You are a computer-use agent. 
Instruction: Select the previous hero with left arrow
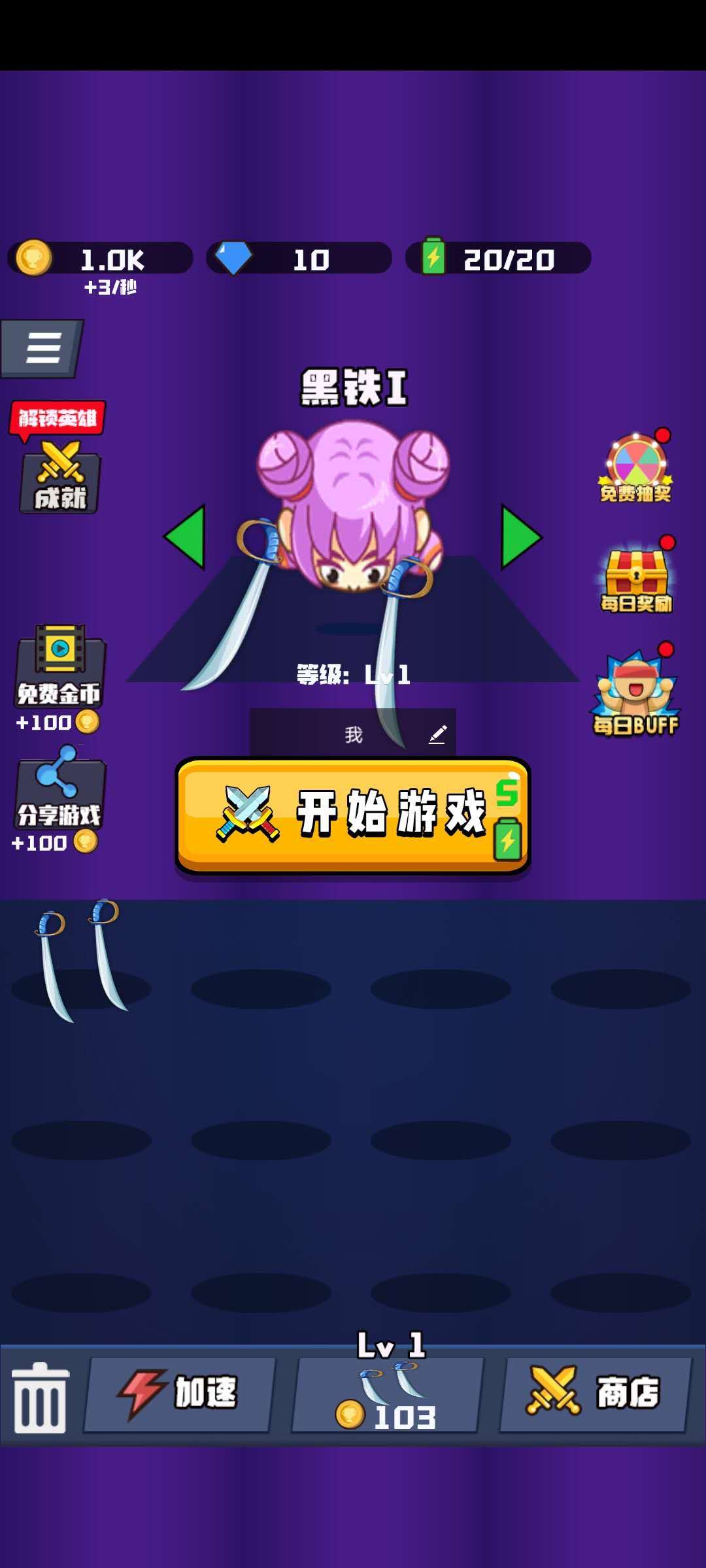click(186, 537)
